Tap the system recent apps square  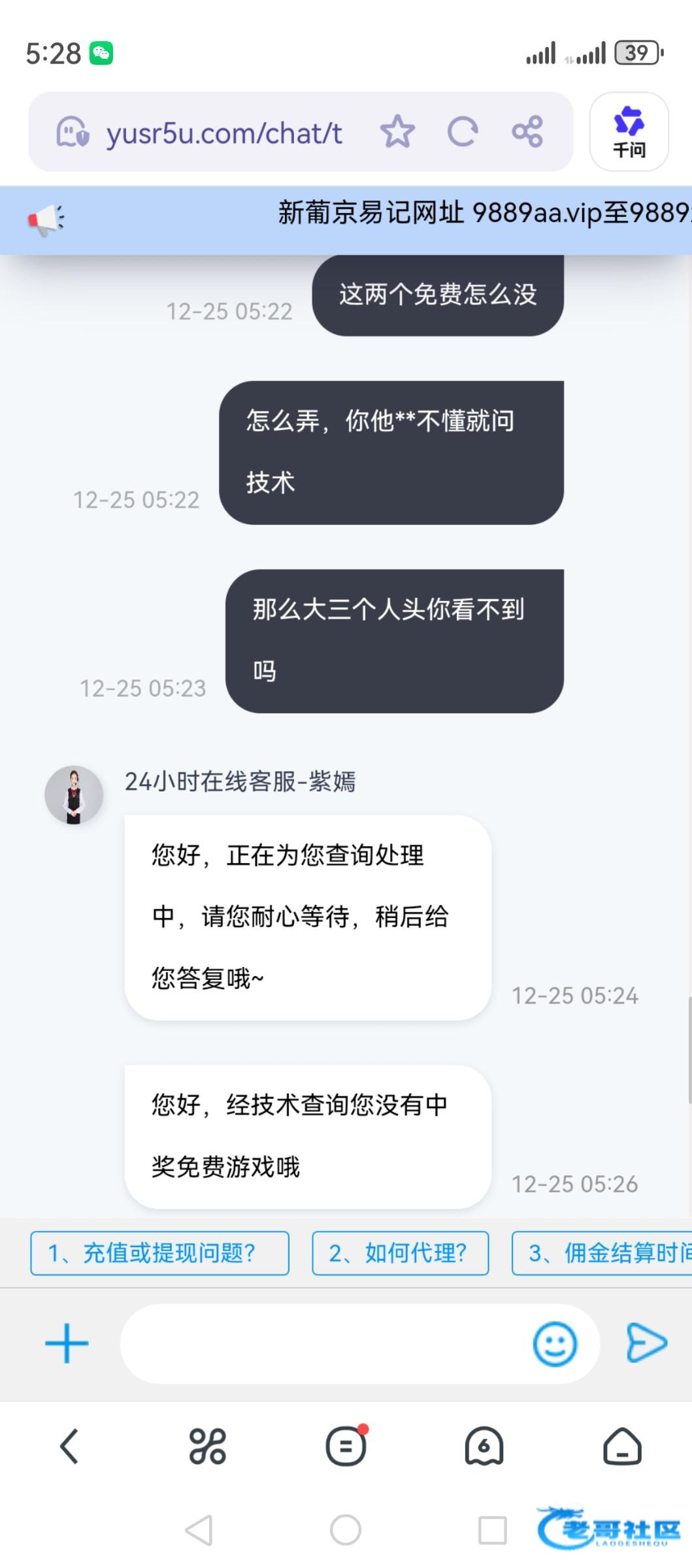492,1530
